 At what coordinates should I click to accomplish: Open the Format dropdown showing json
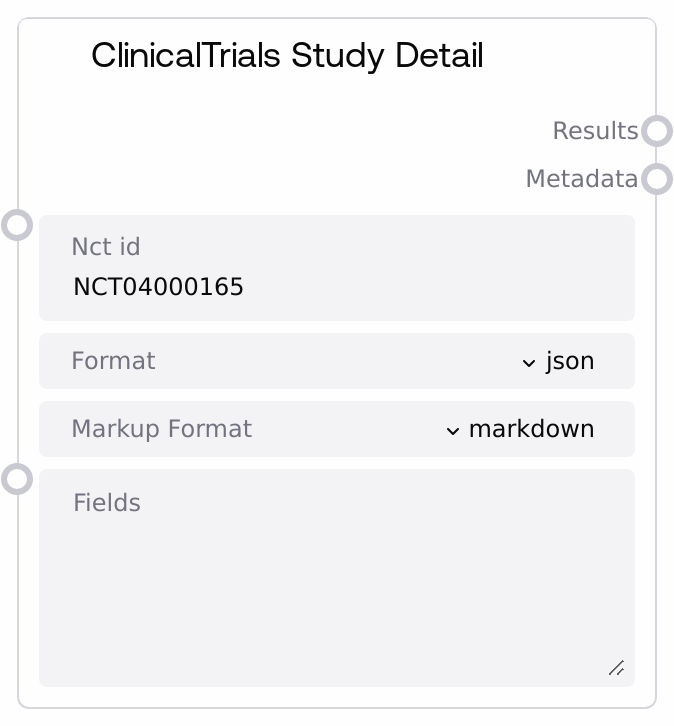(x=558, y=361)
